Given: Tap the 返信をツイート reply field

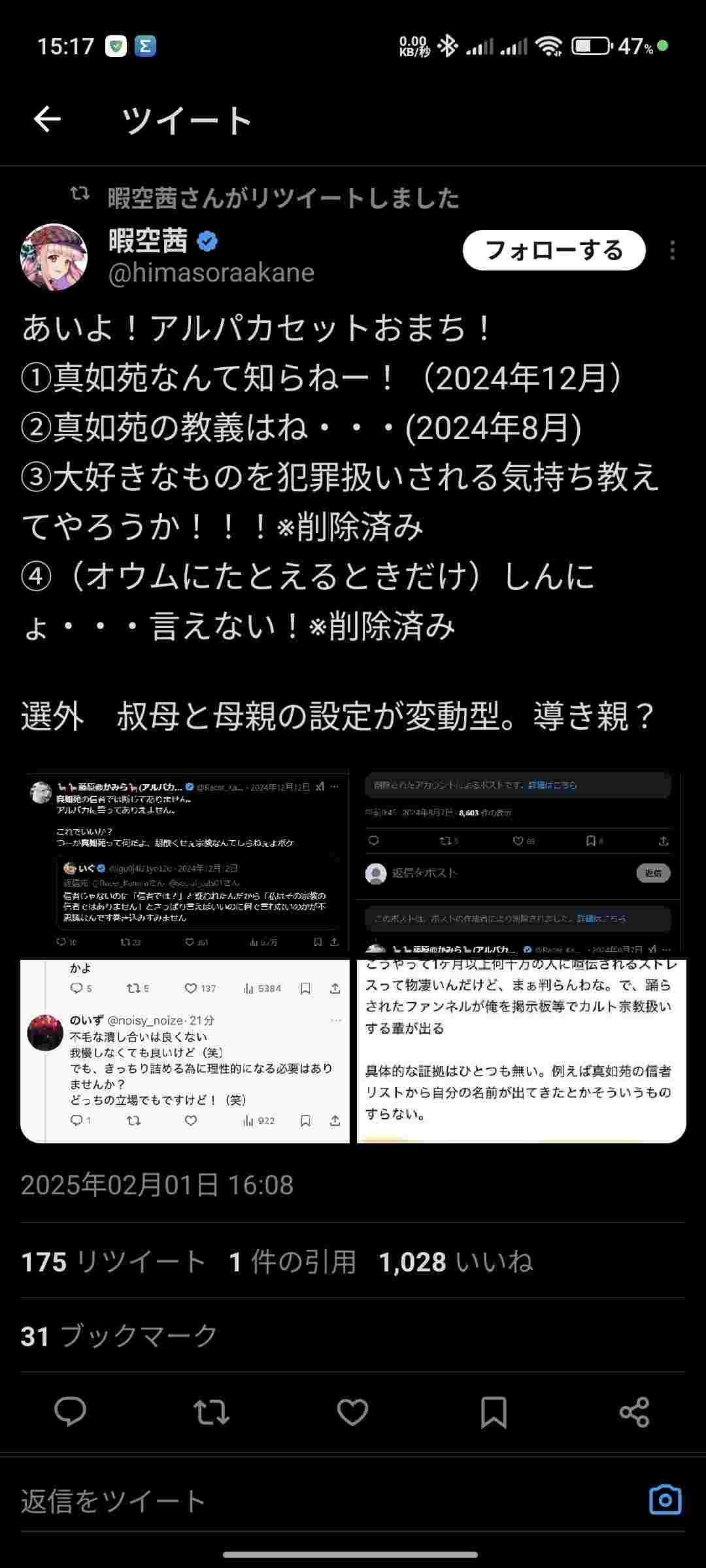Looking at the screenshot, I should click(261, 1501).
